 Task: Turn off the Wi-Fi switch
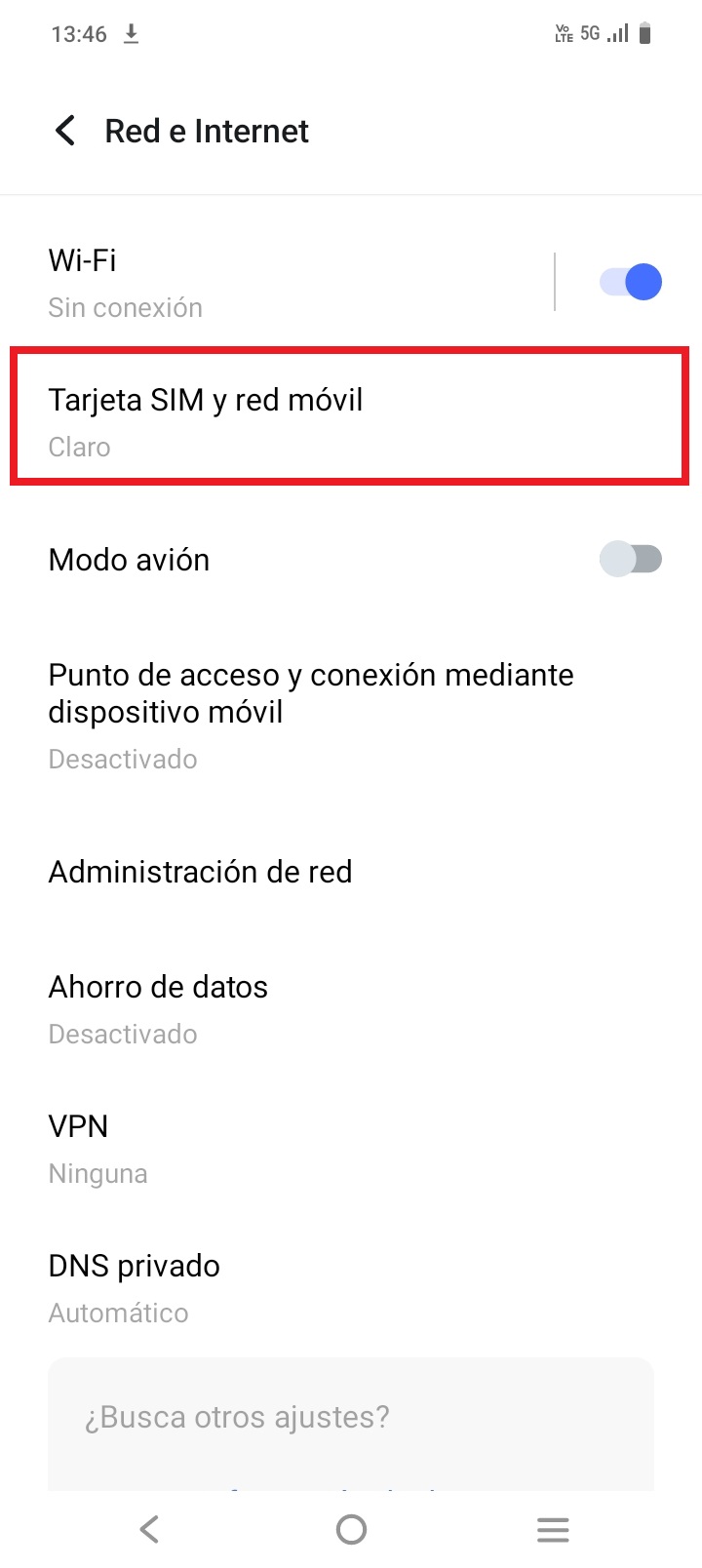pos(630,283)
